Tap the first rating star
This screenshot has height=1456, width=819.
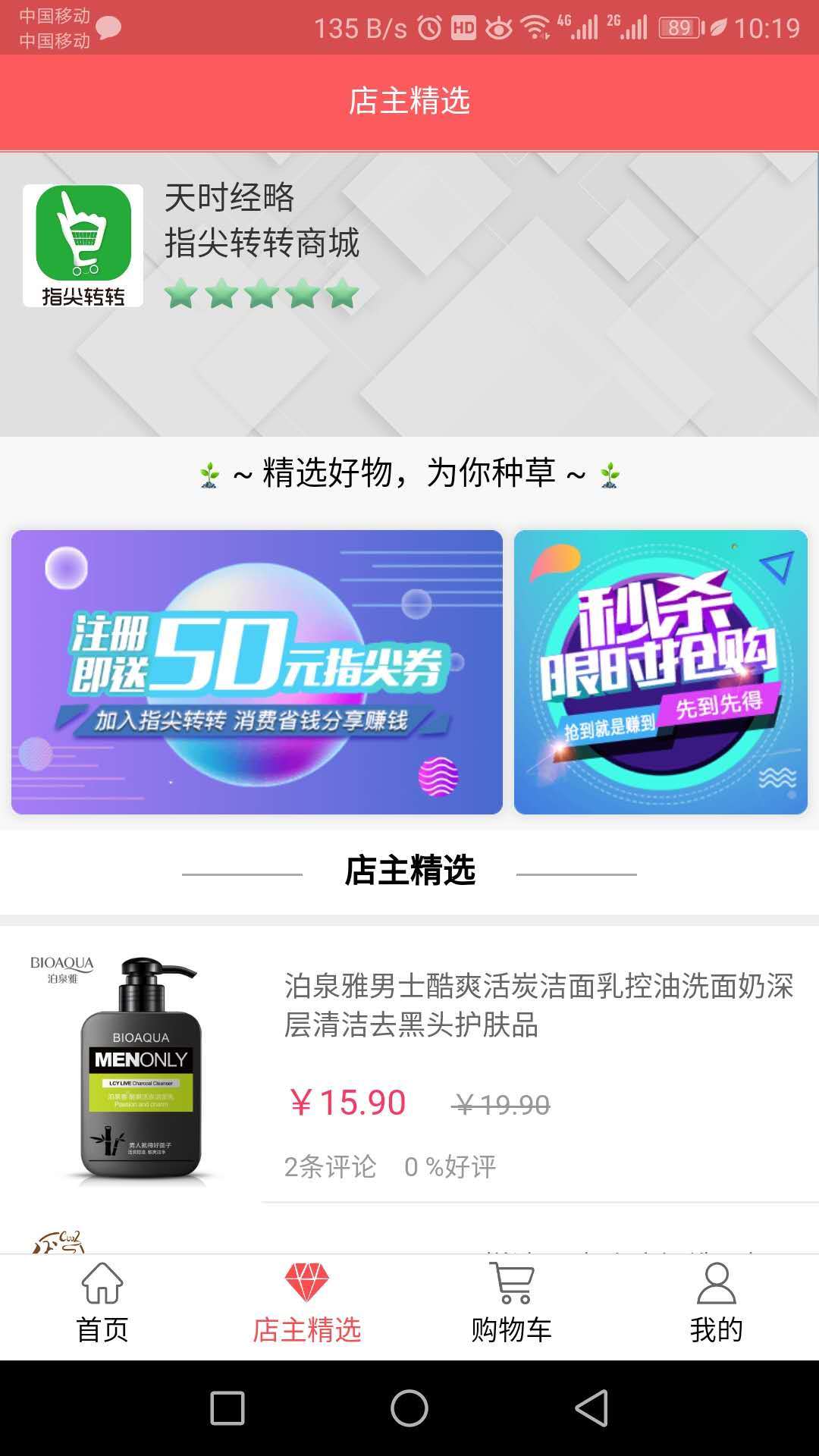(182, 295)
